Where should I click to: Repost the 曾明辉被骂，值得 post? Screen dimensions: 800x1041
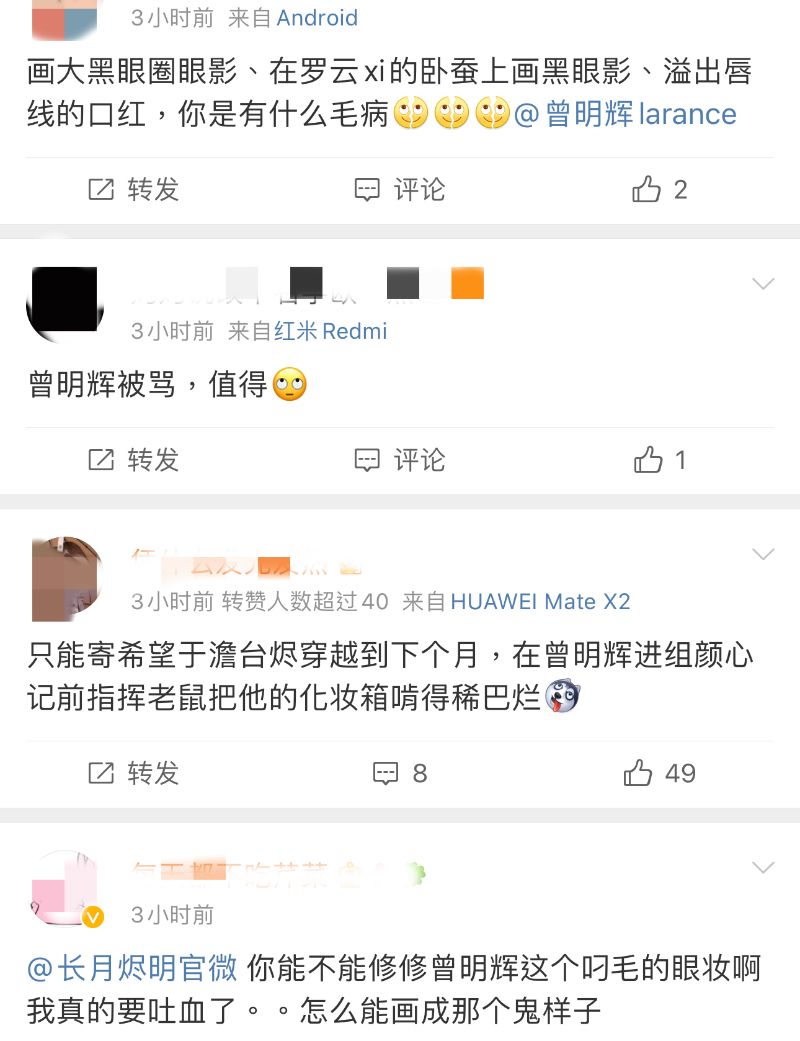pos(133,460)
